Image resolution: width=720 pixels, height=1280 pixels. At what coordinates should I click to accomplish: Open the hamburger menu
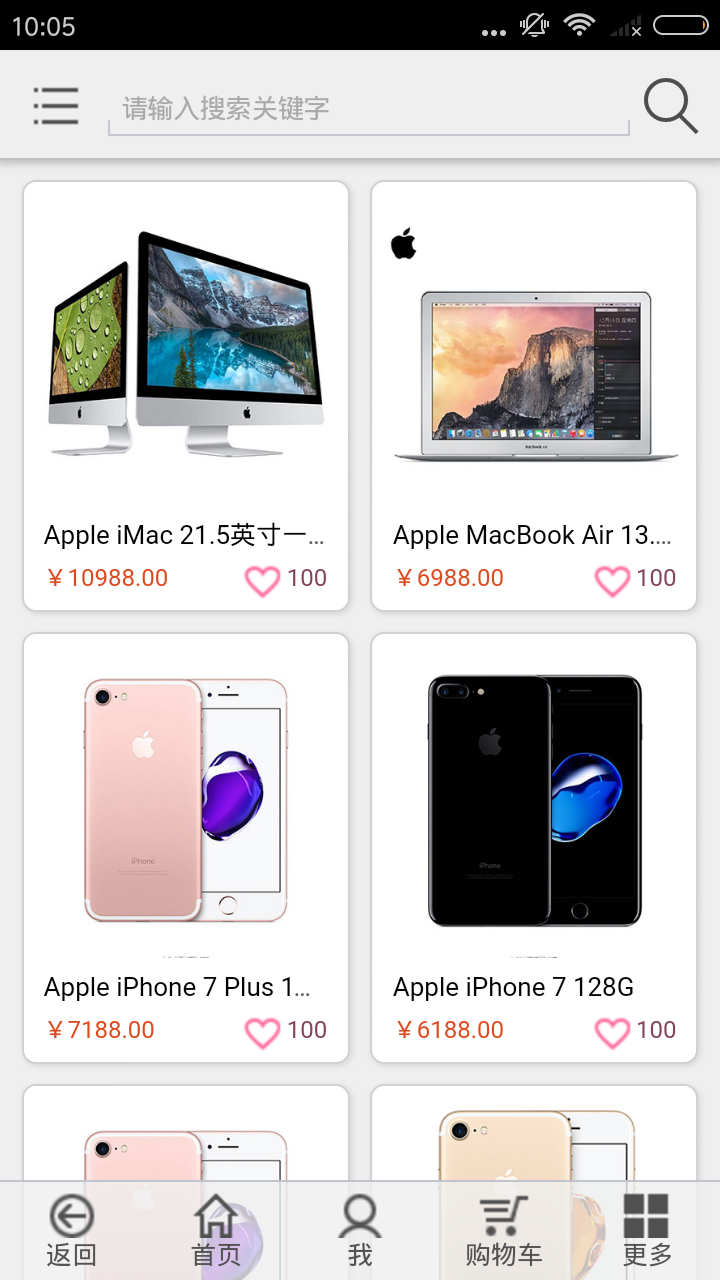coord(56,106)
